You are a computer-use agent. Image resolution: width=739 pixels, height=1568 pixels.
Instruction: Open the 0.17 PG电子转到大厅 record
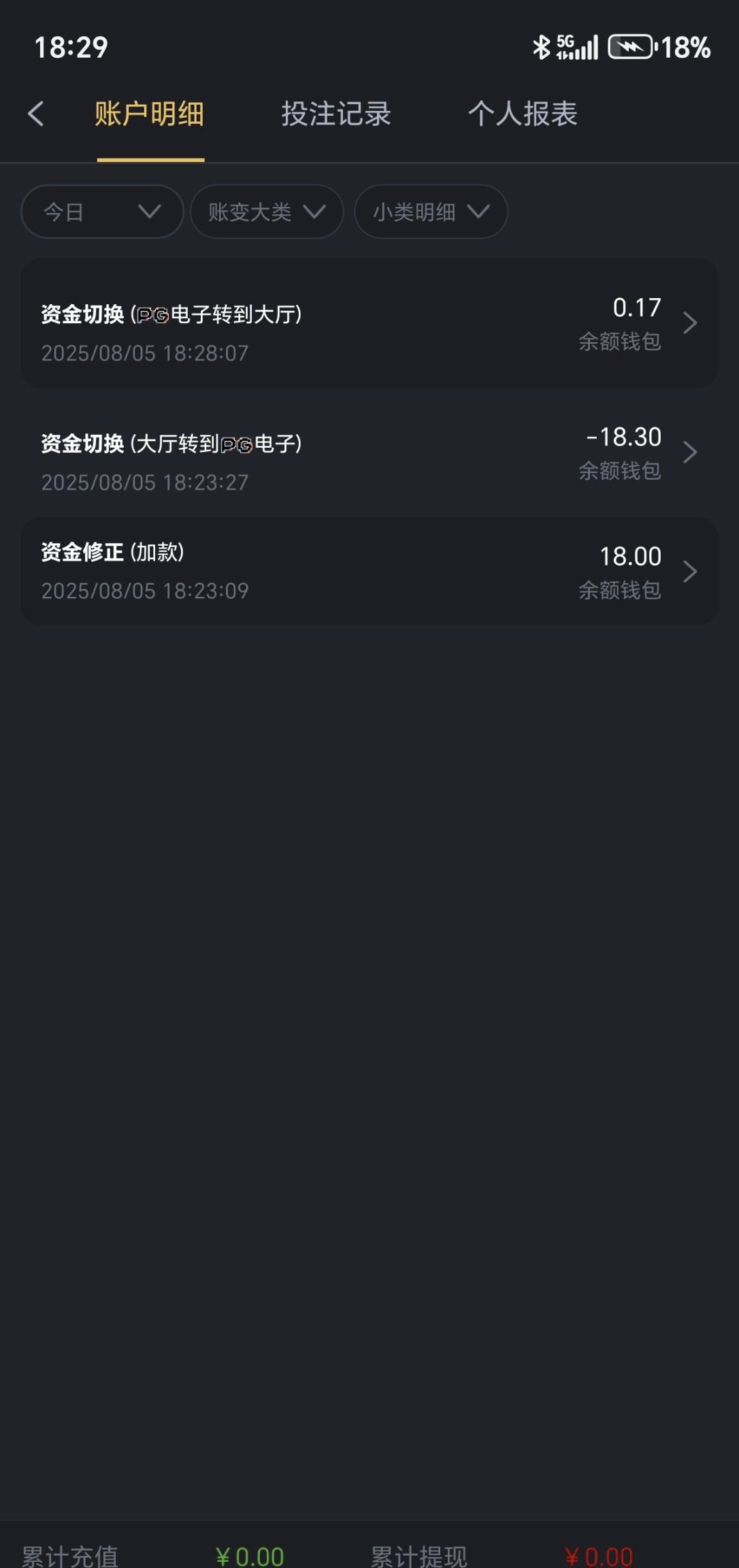pyautogui.click(x=369, y=323)
